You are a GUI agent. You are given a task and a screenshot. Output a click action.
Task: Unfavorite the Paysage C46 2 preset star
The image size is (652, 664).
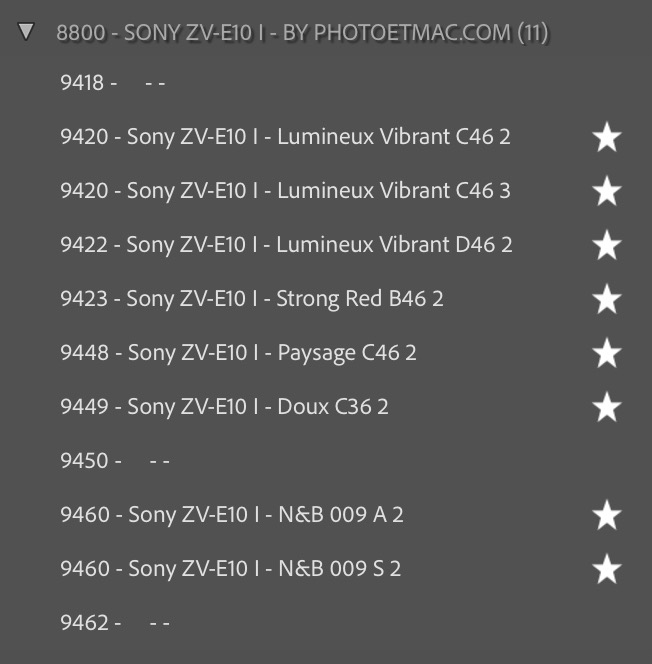pyautogui.click(x=607, y=353)
